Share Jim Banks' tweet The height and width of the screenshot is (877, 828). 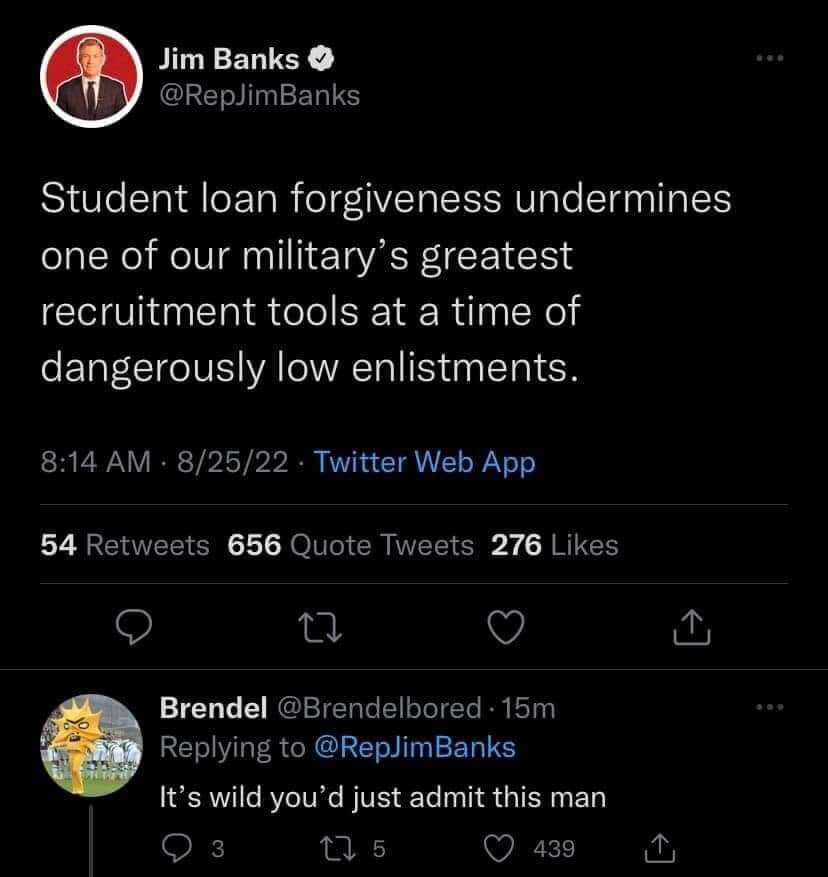(690, 627)
